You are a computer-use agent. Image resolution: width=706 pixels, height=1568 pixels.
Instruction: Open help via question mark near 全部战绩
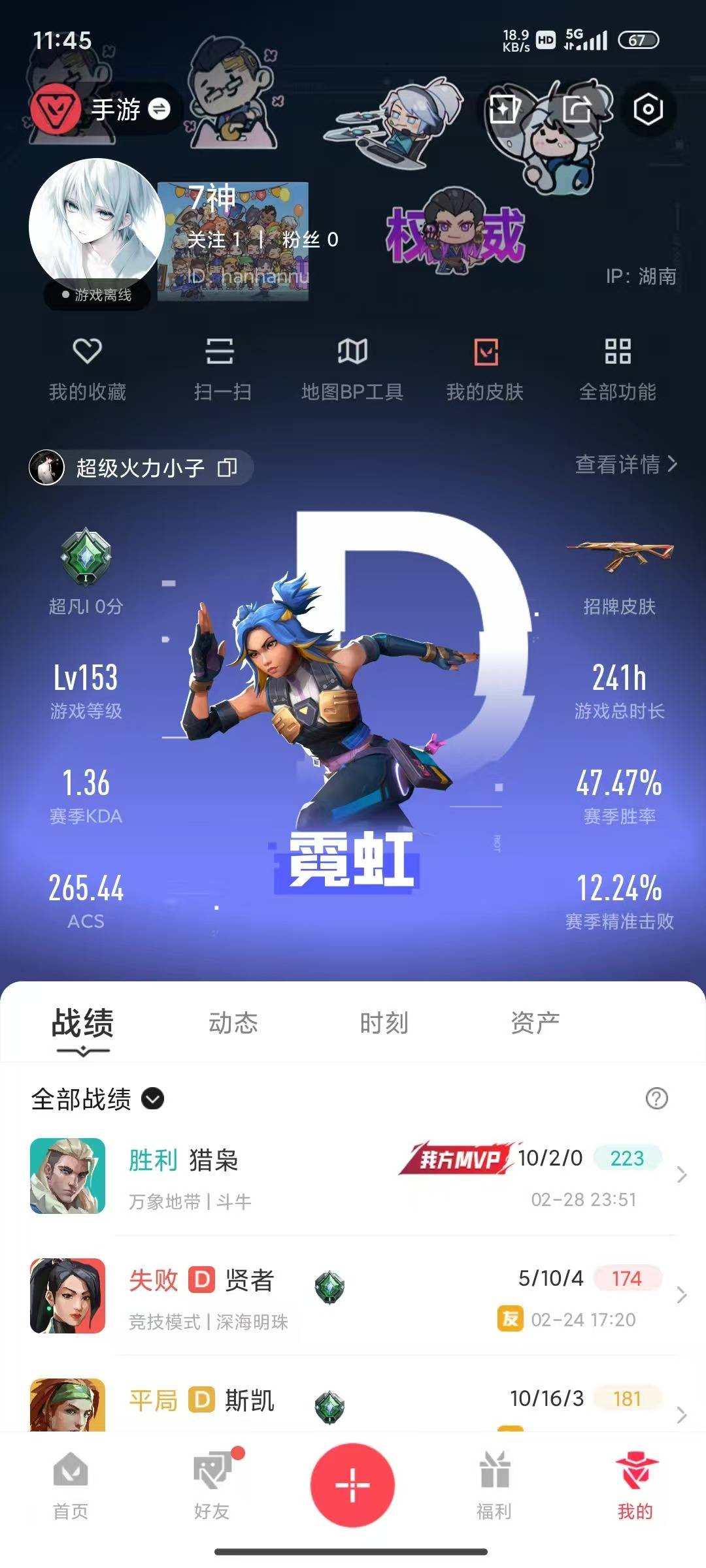point(655,1097)
